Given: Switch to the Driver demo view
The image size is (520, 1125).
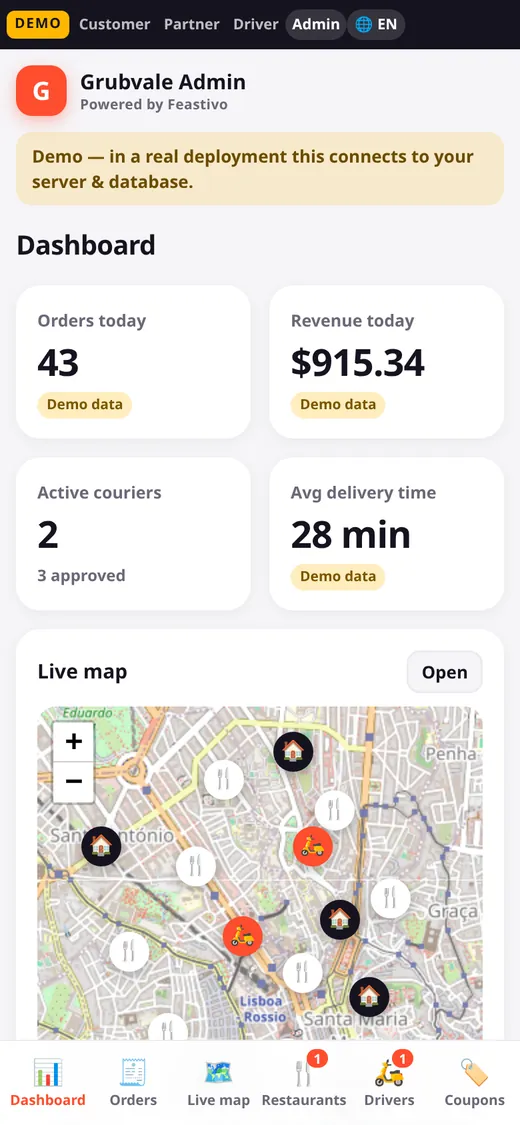Looking at the screenshot, I should click(x=255, y=24).
